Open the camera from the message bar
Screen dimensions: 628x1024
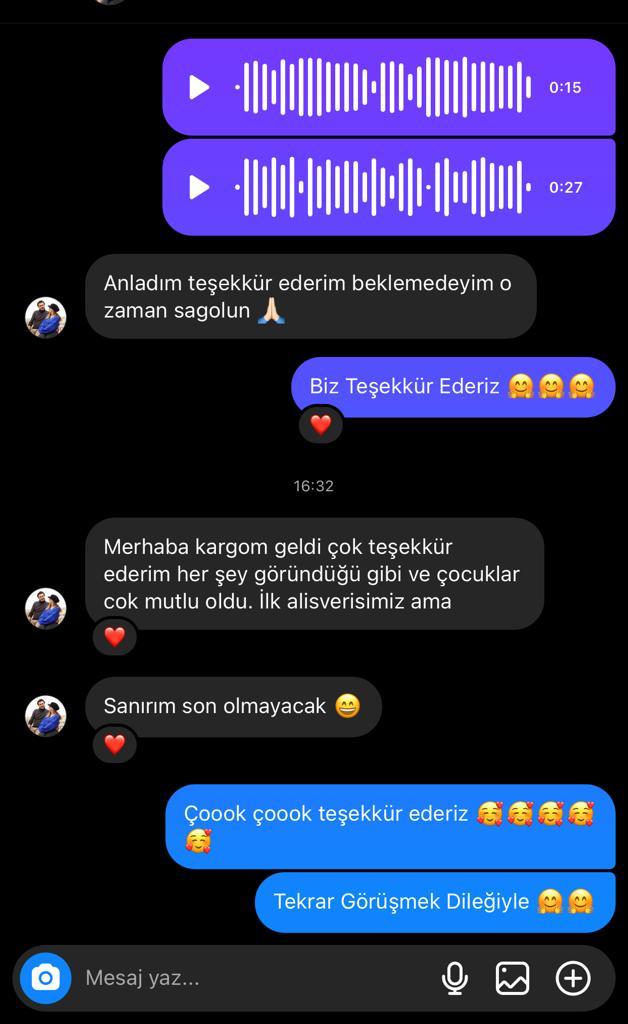[46, 978]
